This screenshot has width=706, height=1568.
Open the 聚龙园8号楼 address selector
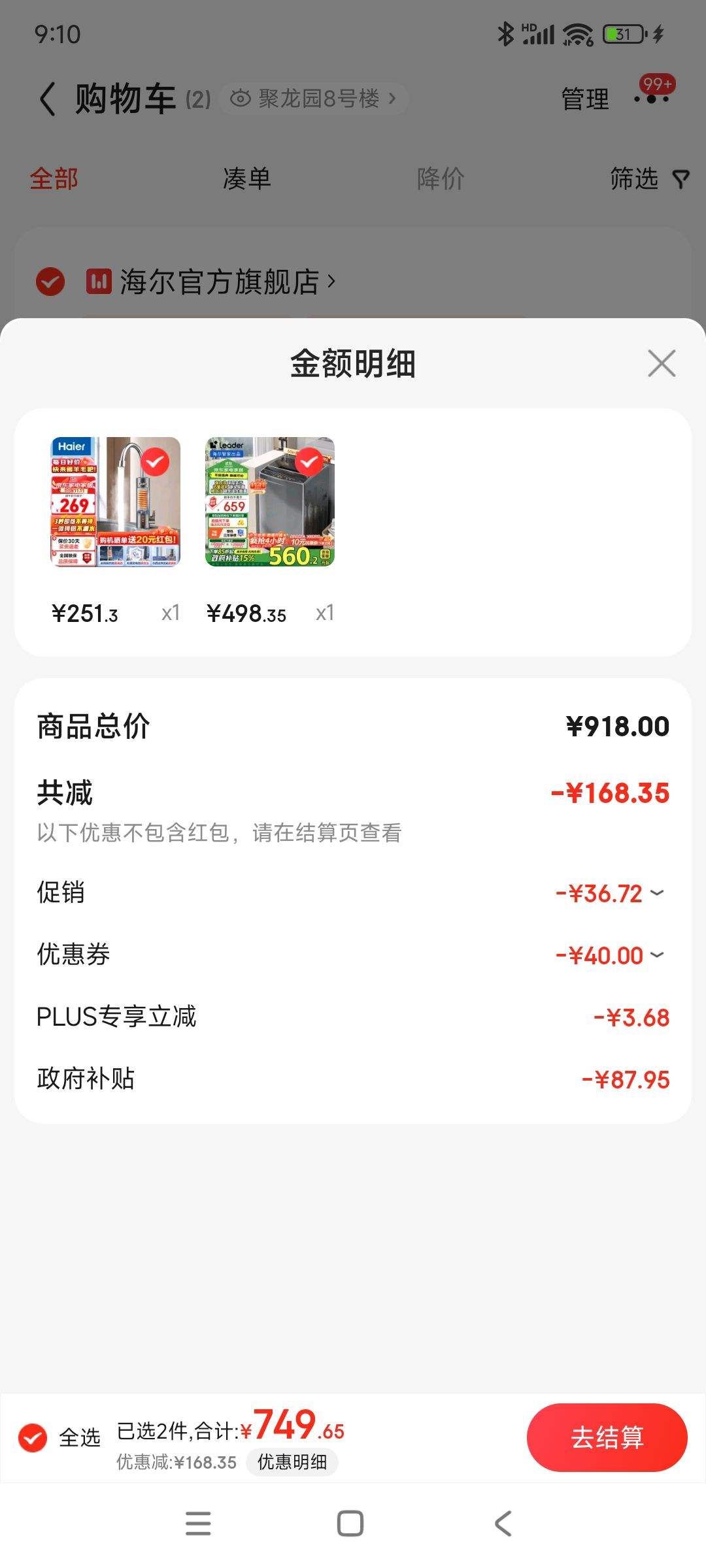coord(314,98)
